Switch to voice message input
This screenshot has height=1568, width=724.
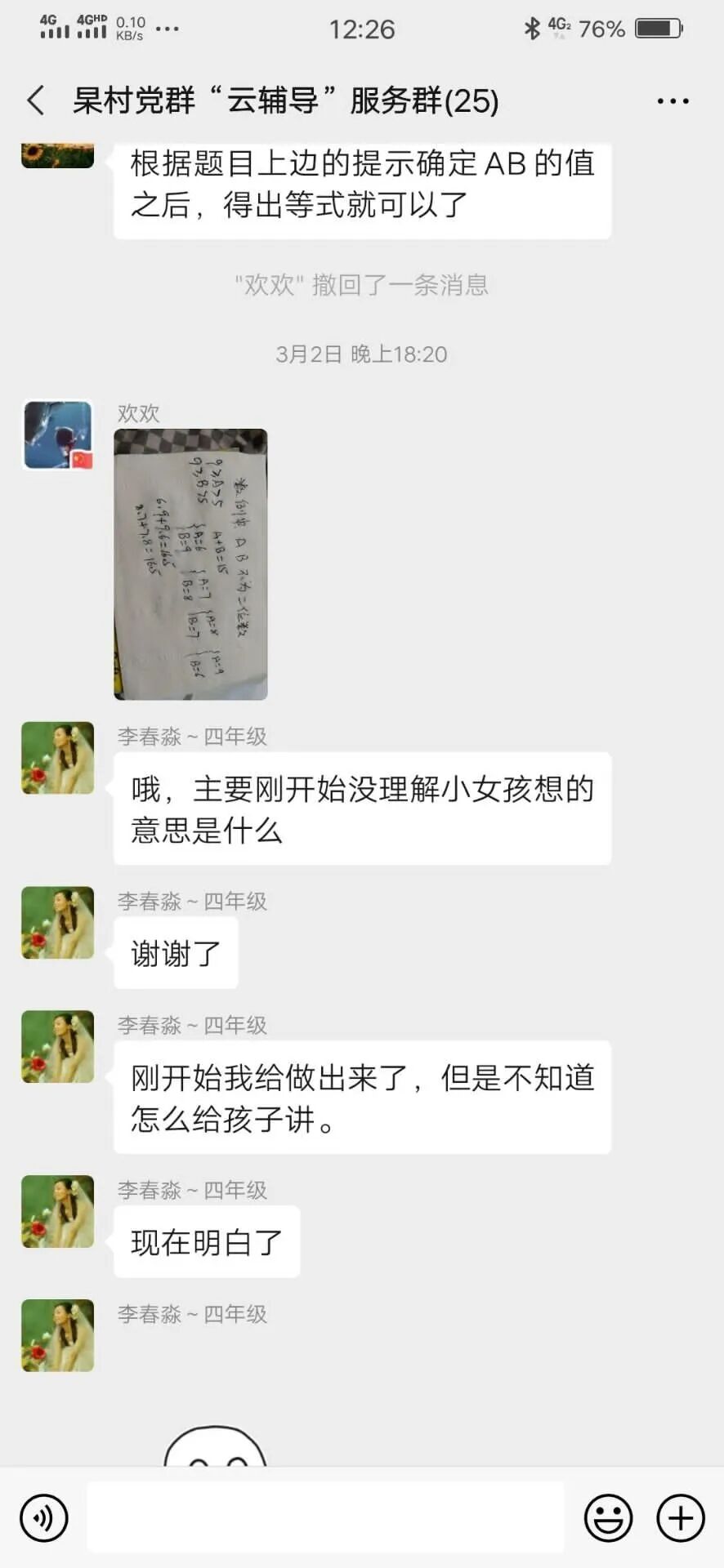tap(44, 1518)
